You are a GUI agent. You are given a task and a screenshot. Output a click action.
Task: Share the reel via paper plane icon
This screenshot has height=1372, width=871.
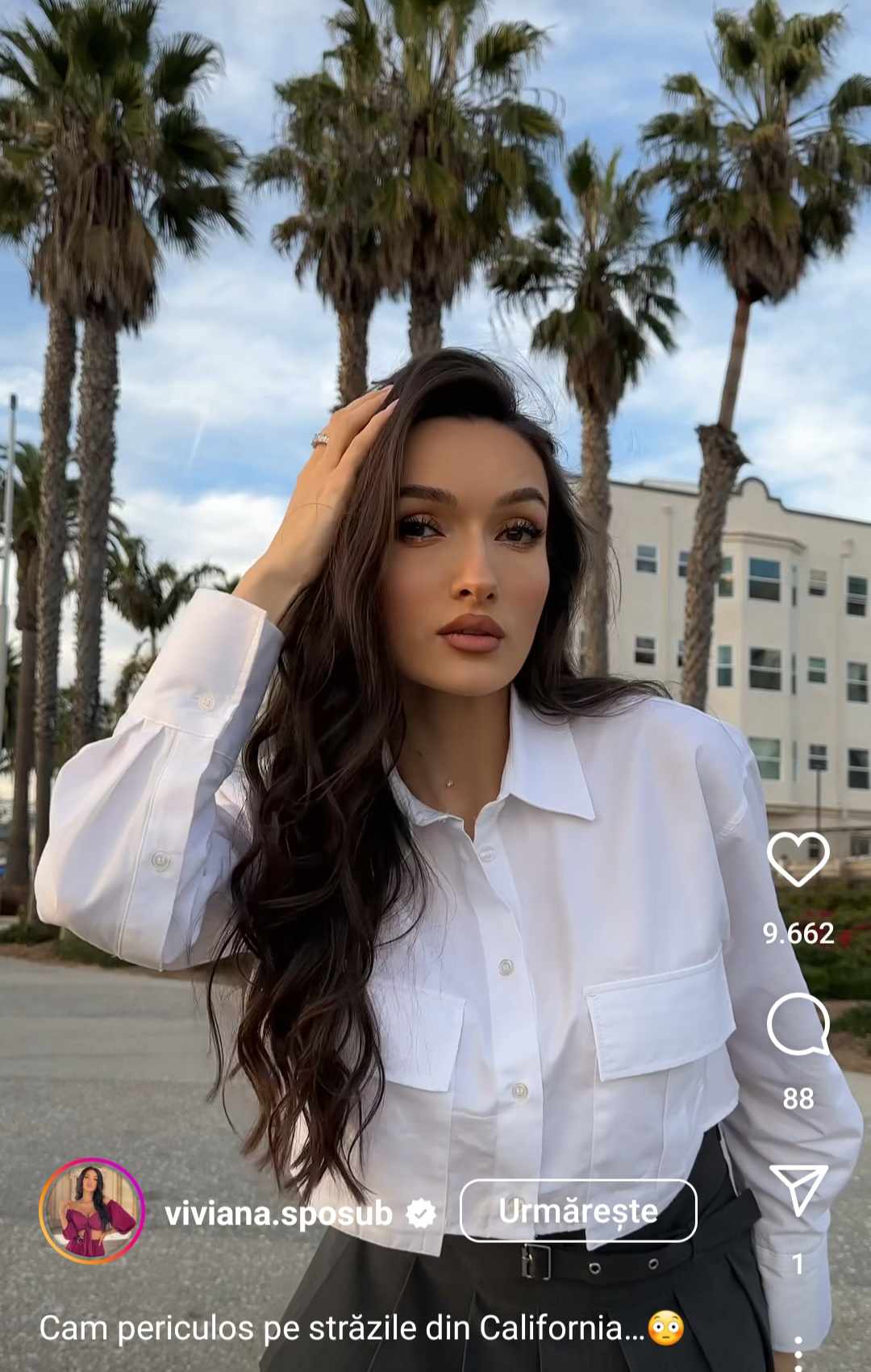[x=798, y=1190]
